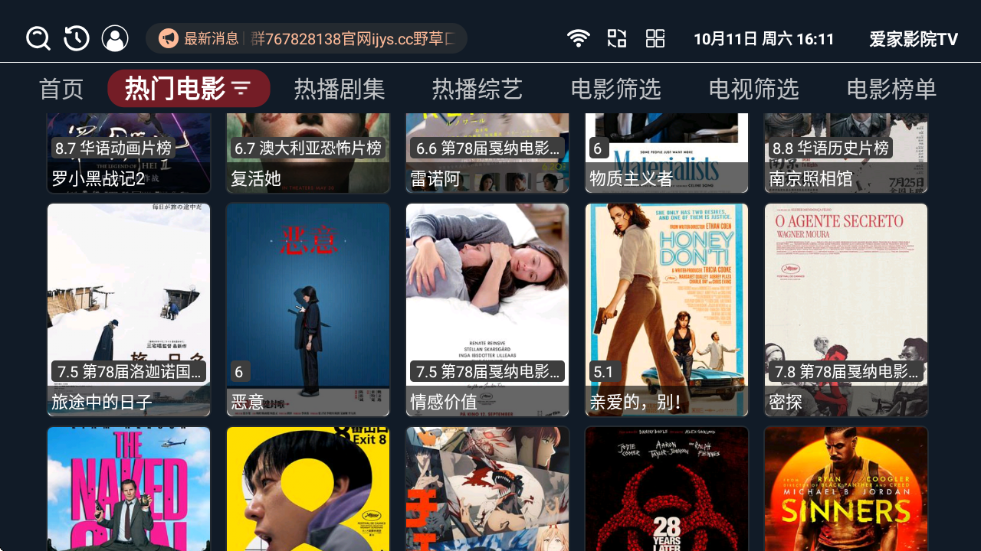Open the four-squares grid icon
Viewport: 981px width, 551px height.
[655, 39]
